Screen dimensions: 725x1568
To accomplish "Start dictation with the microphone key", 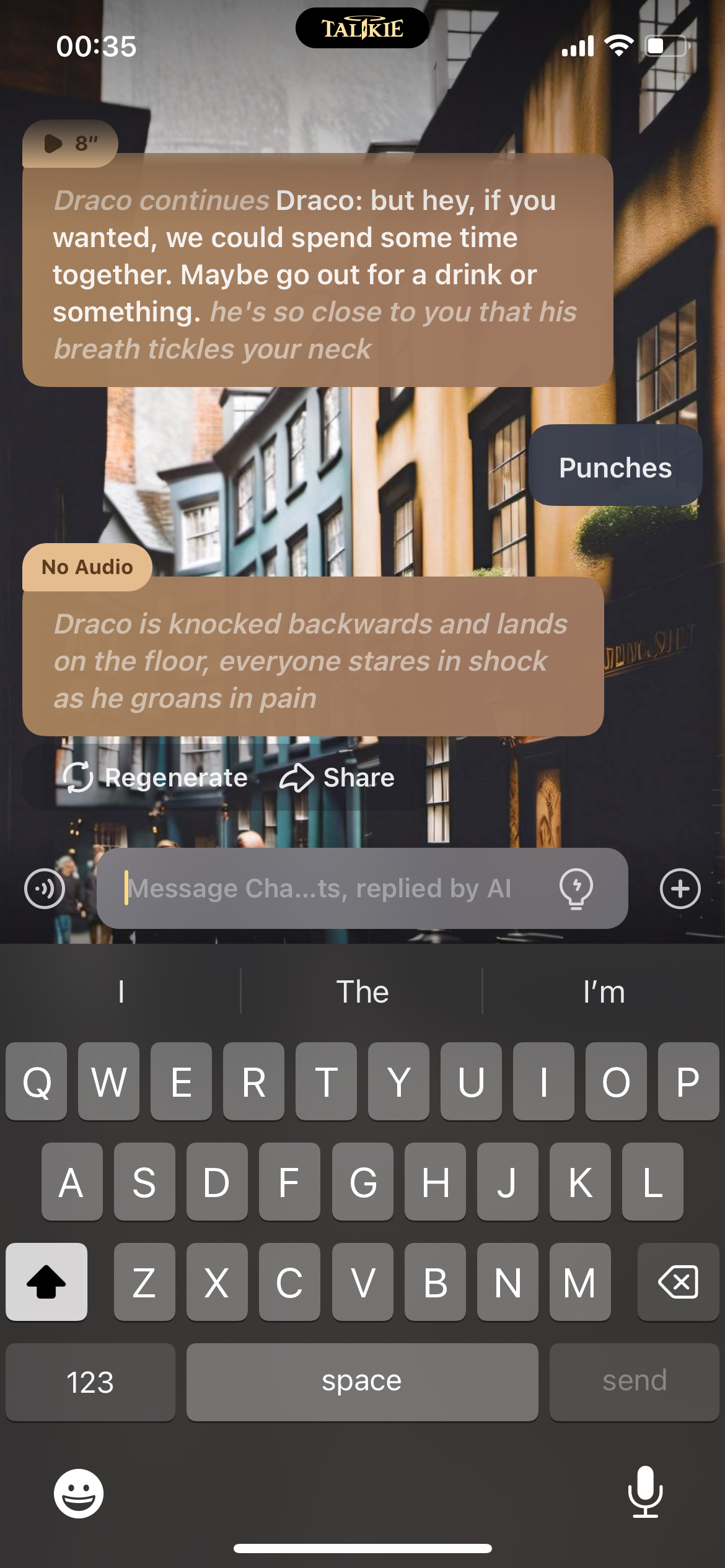I will point(645,1492).
